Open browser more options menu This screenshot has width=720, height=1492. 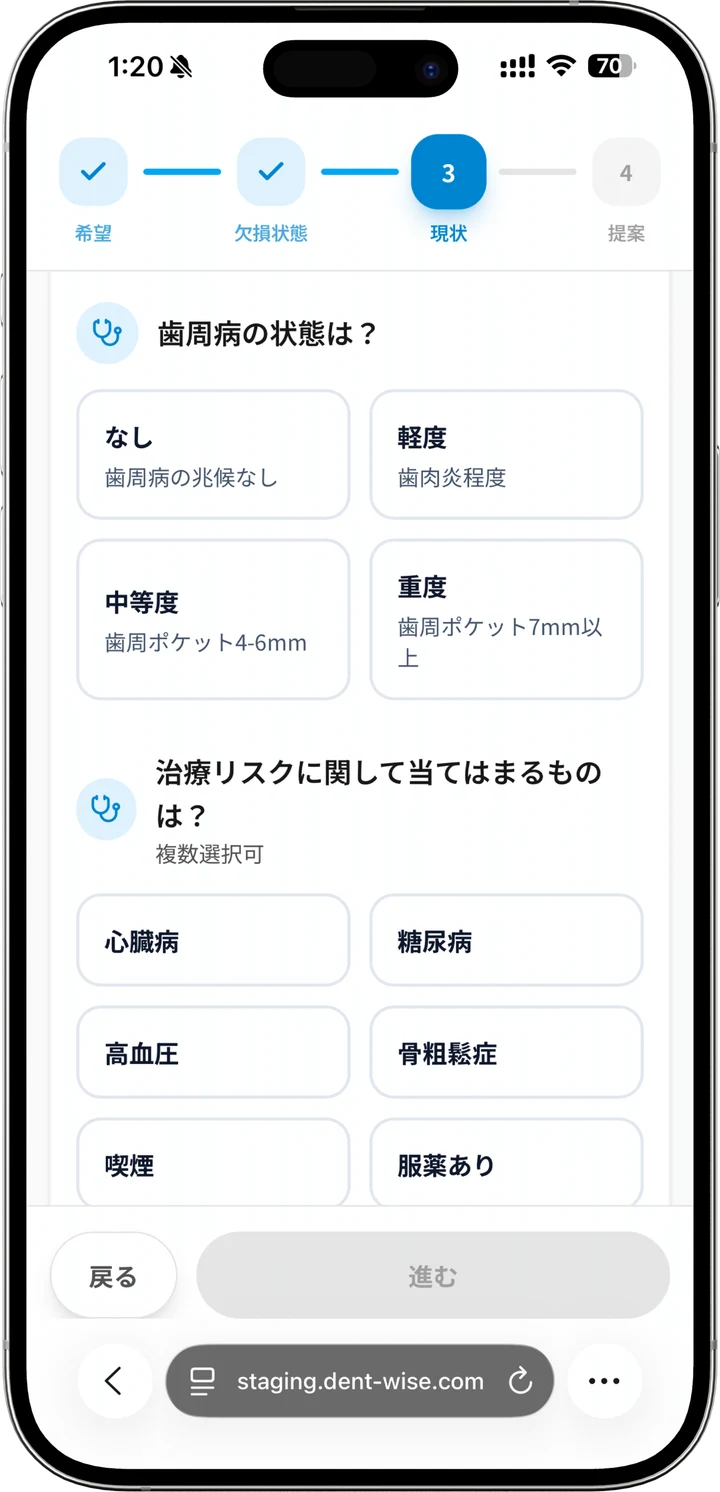(x=604, y=1381)
